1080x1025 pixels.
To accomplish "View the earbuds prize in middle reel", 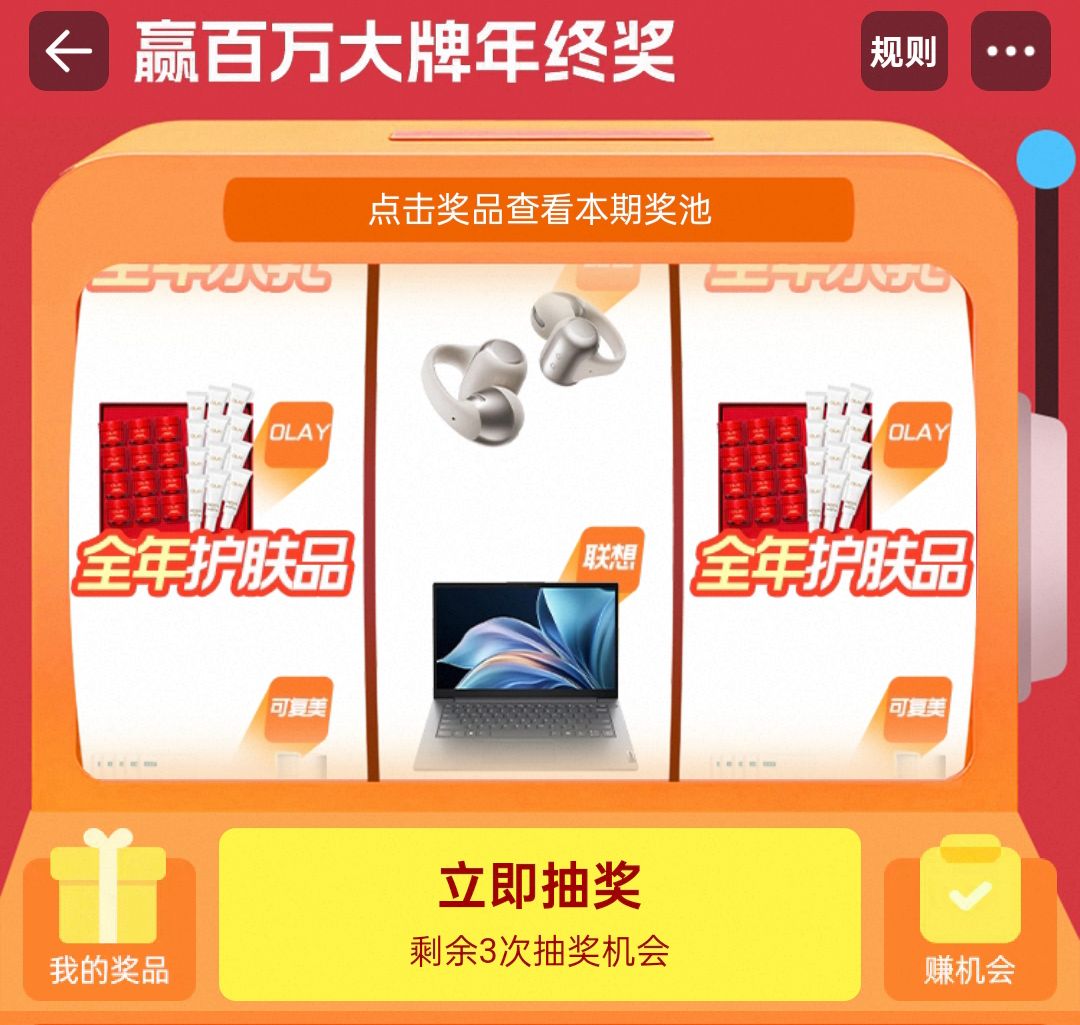I will click(523, 364).
